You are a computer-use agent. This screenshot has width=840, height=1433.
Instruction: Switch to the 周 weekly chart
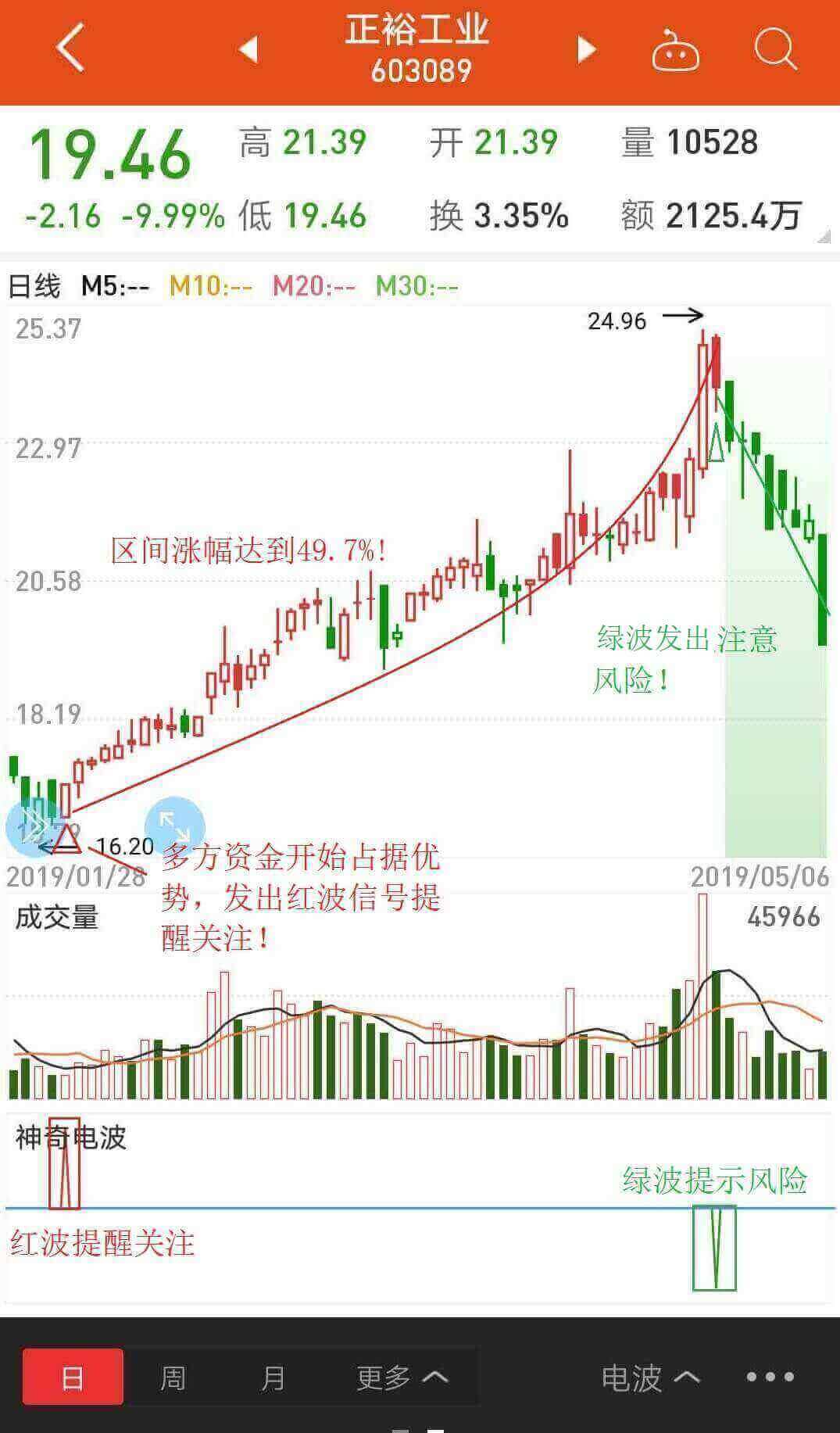click(173, 1377)
